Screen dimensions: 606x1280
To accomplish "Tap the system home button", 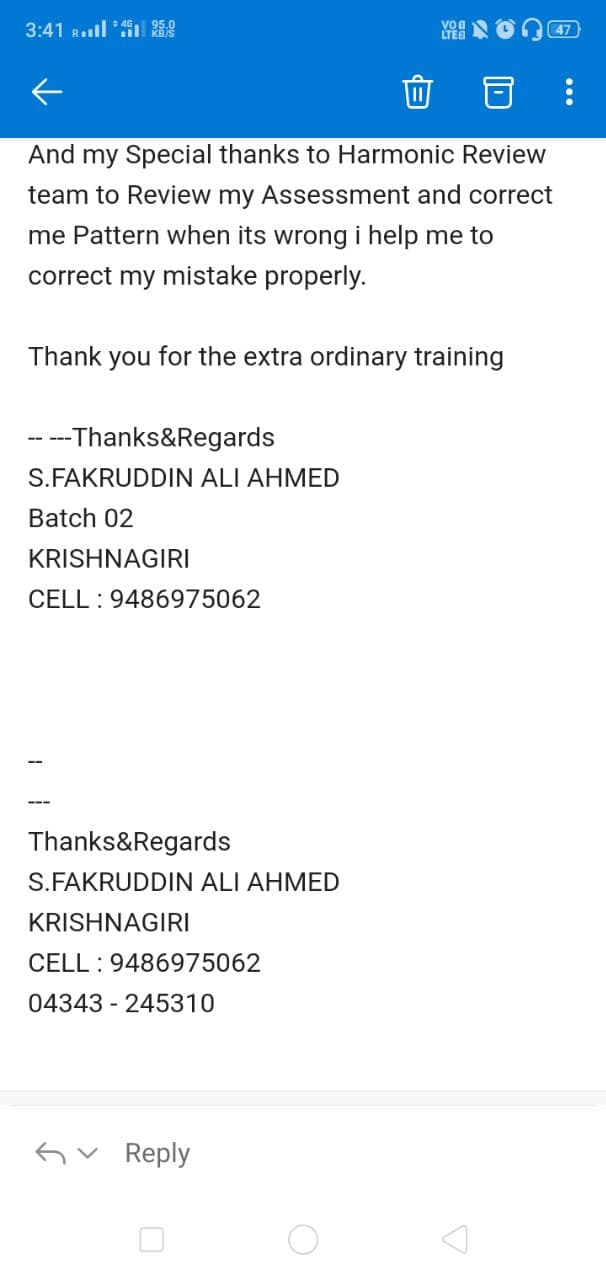I will [x=303, y=1240].
